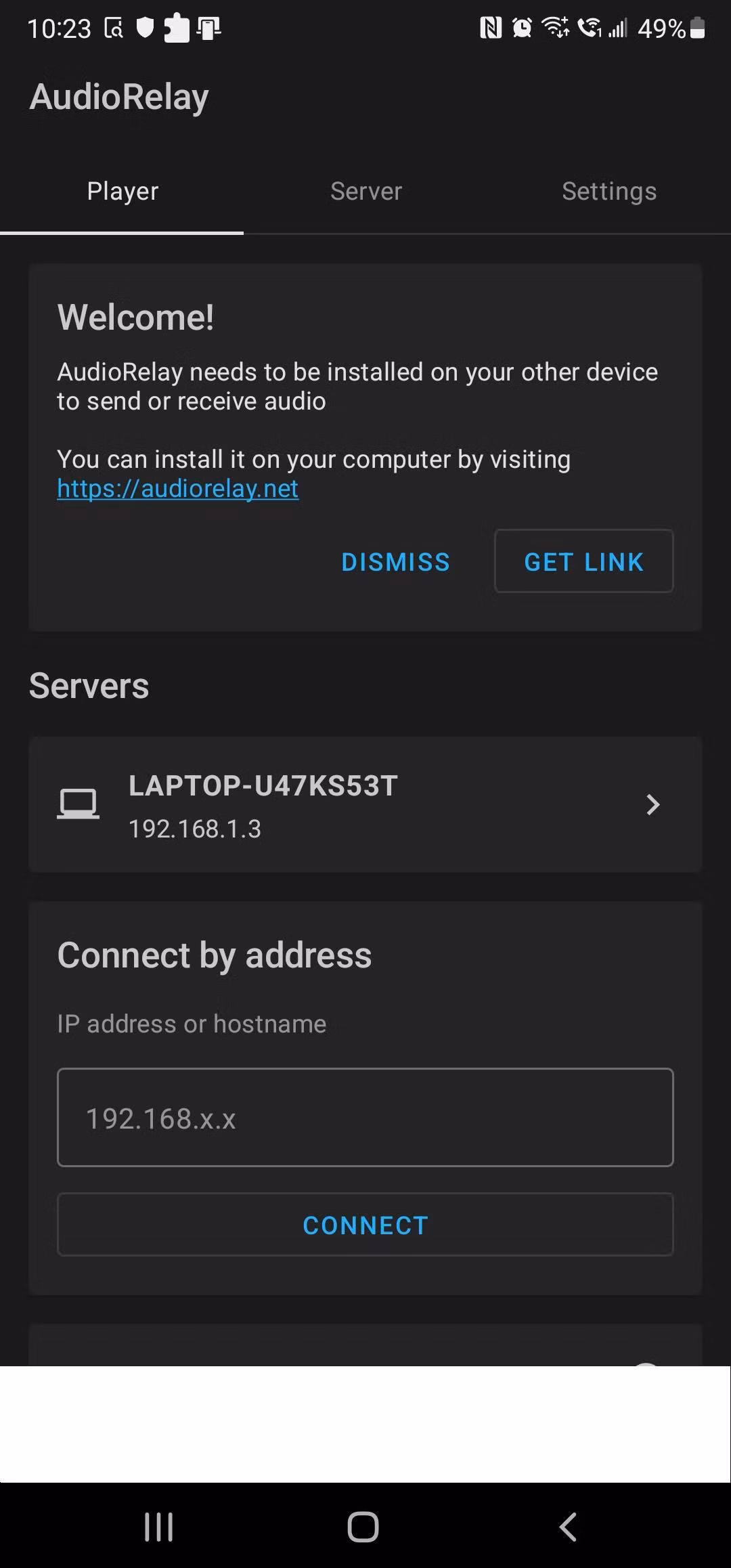Select the Player tab

[122, 192]
